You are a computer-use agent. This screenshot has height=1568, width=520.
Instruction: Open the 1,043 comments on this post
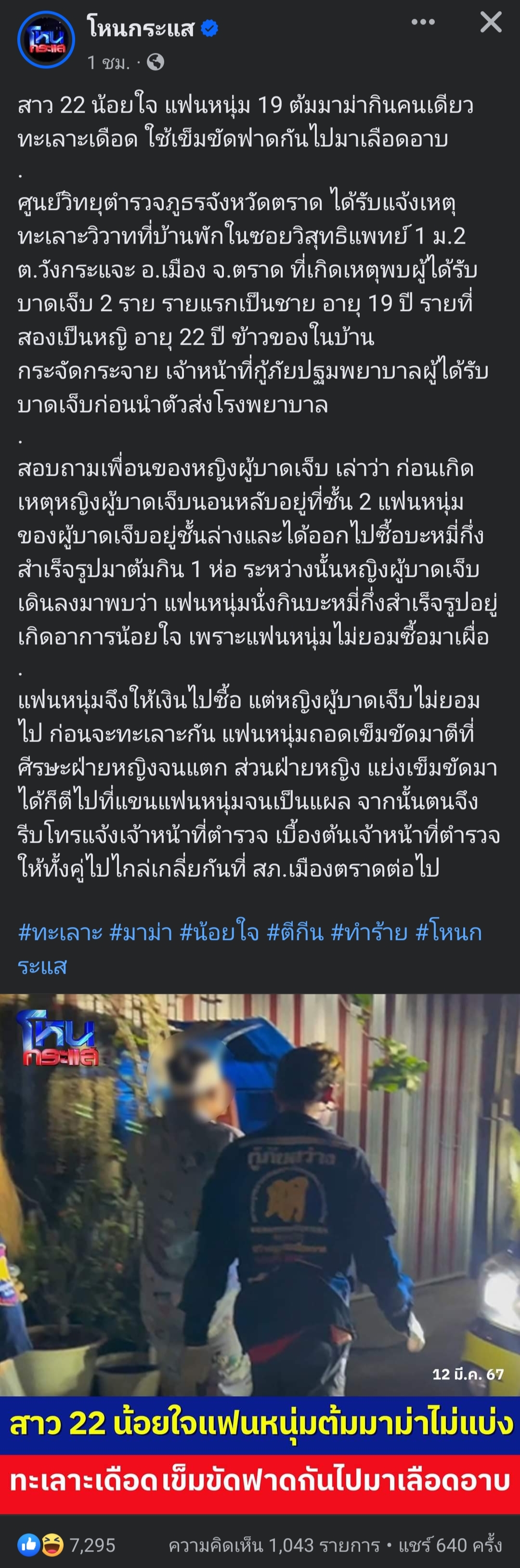tap(273, 1545)
